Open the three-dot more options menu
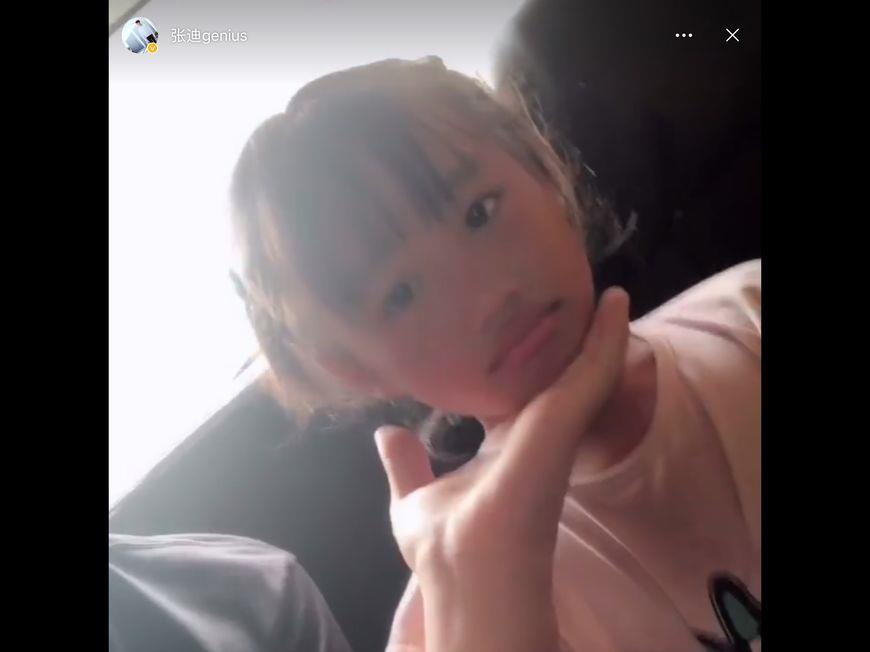This screenshot has height=652, width=870. [x=684, y=35]
